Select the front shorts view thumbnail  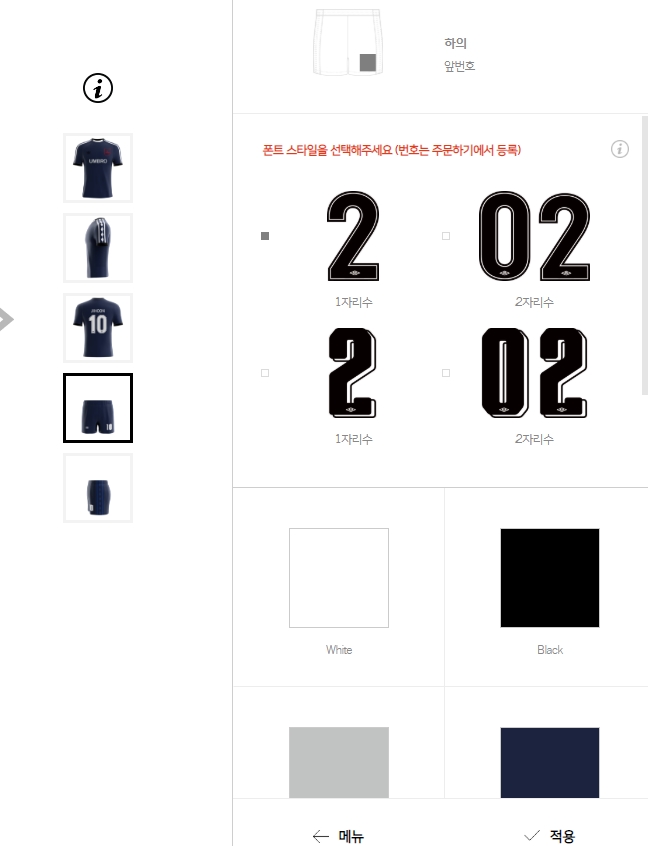pyautogui.click(x=98, y=408)
